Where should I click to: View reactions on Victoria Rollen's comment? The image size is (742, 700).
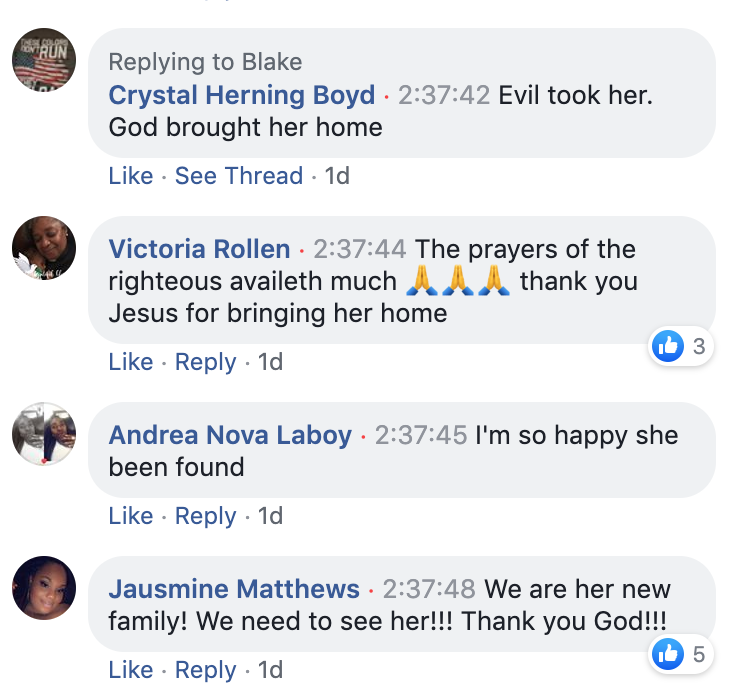[x=680, y=346]
